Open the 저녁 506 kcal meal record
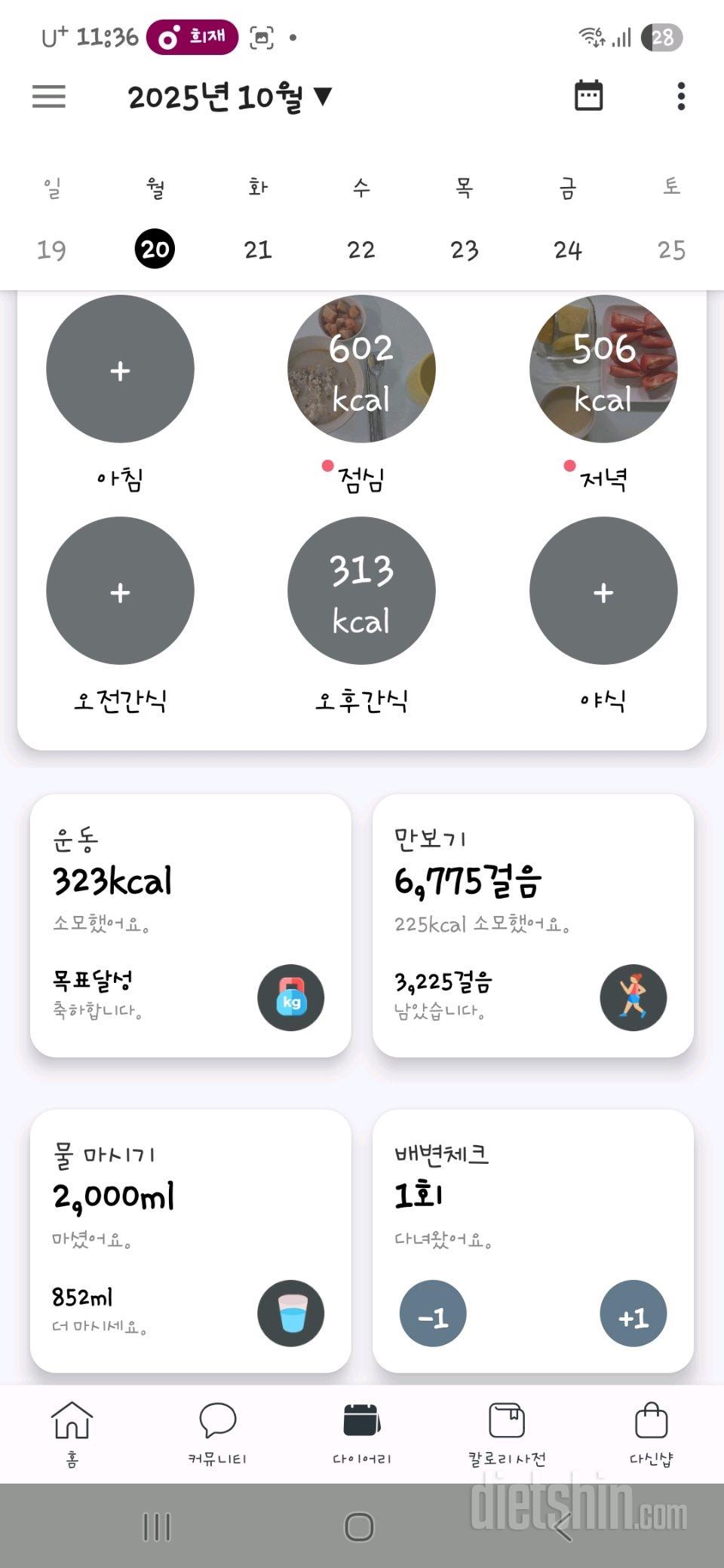Image resolution: width=724 pixels, height=1568 pixels. [x=603, y=369]
